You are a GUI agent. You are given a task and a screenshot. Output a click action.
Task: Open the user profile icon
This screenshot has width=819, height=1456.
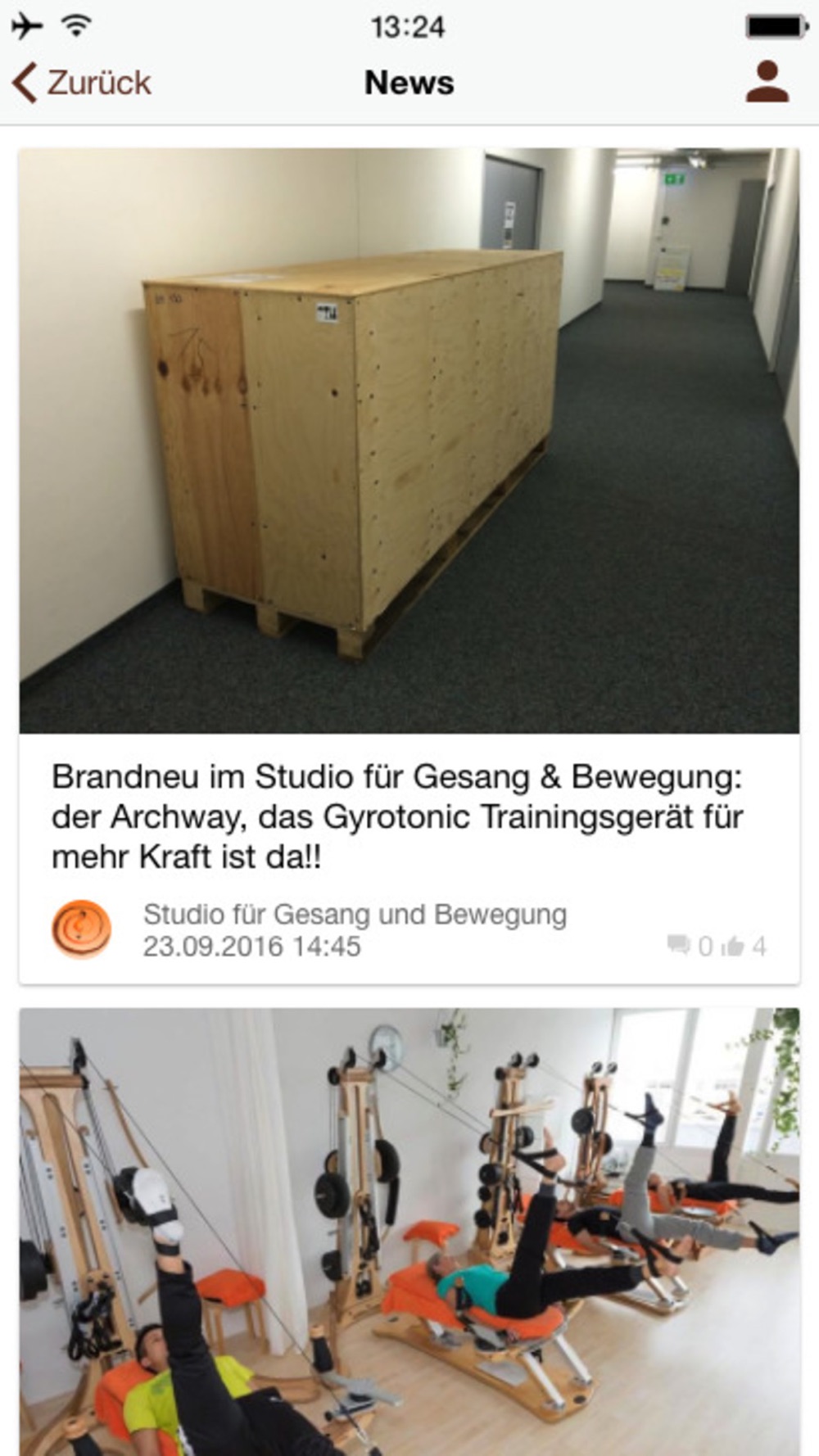click(767, 82)
